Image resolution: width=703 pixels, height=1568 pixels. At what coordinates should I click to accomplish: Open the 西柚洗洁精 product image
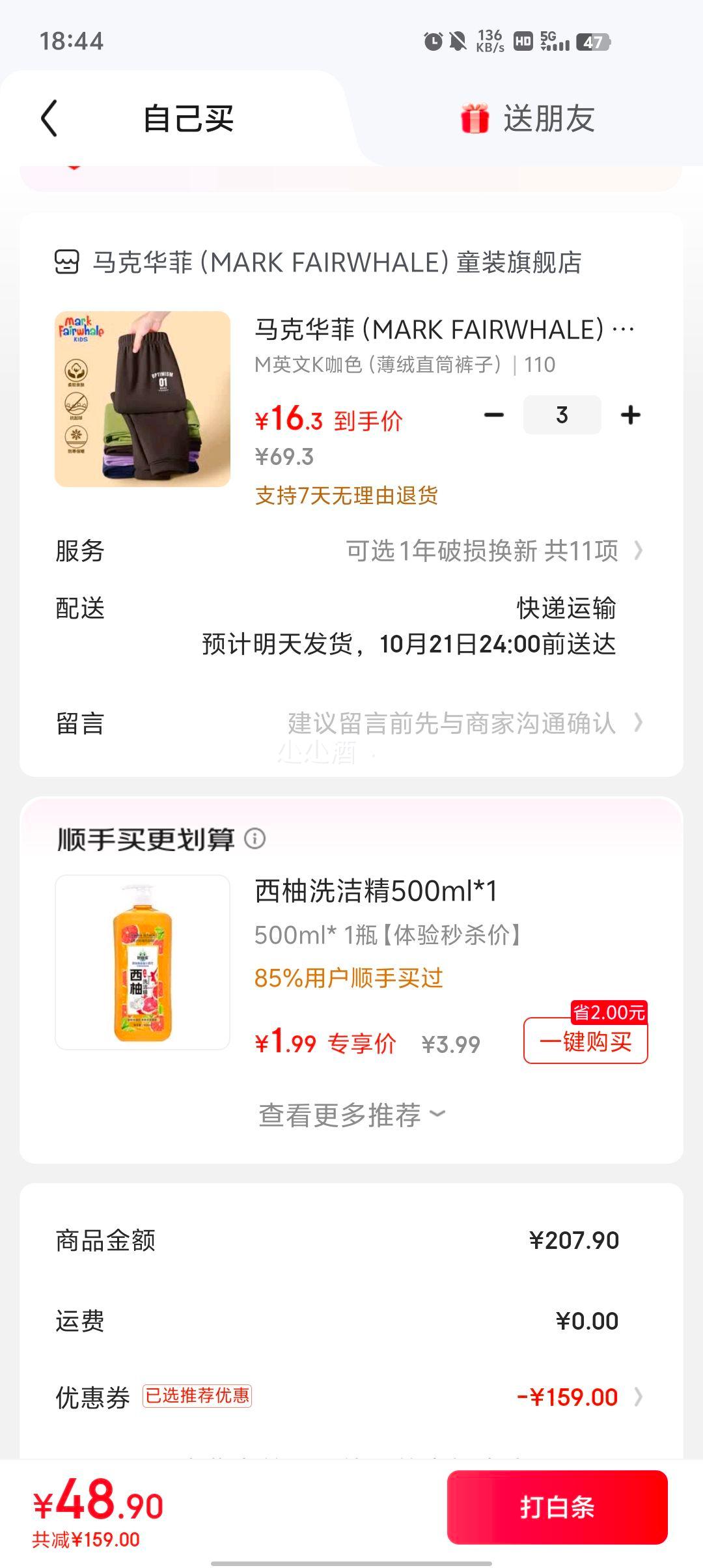(x=143, y=962)
